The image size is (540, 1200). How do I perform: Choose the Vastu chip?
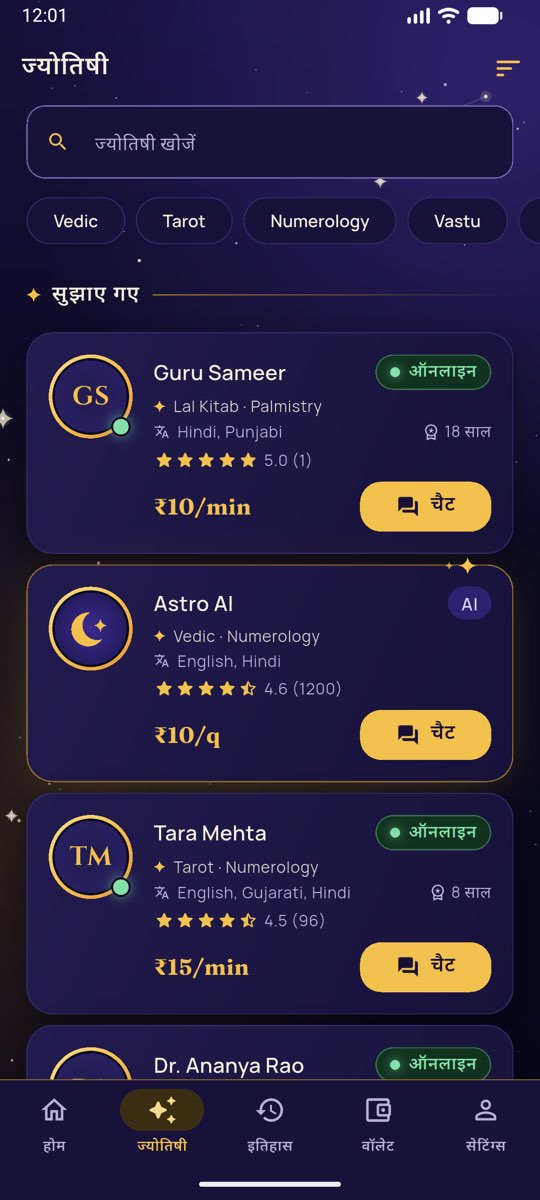[457, 221]
